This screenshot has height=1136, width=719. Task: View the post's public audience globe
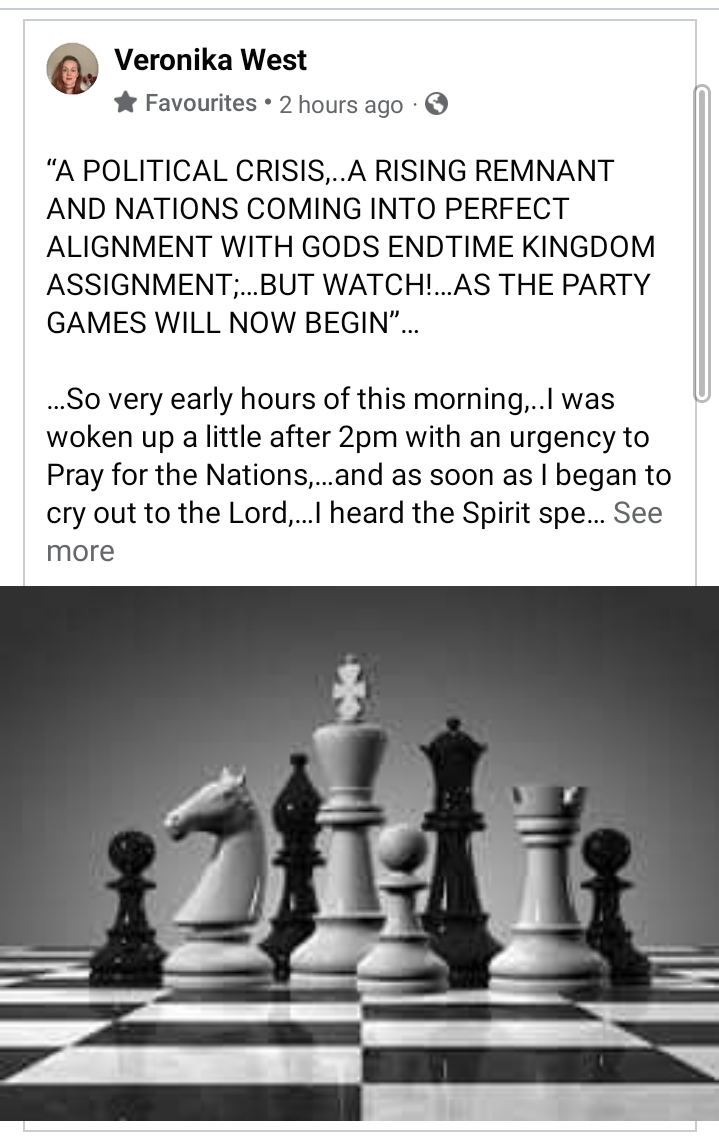pos(436,104)
